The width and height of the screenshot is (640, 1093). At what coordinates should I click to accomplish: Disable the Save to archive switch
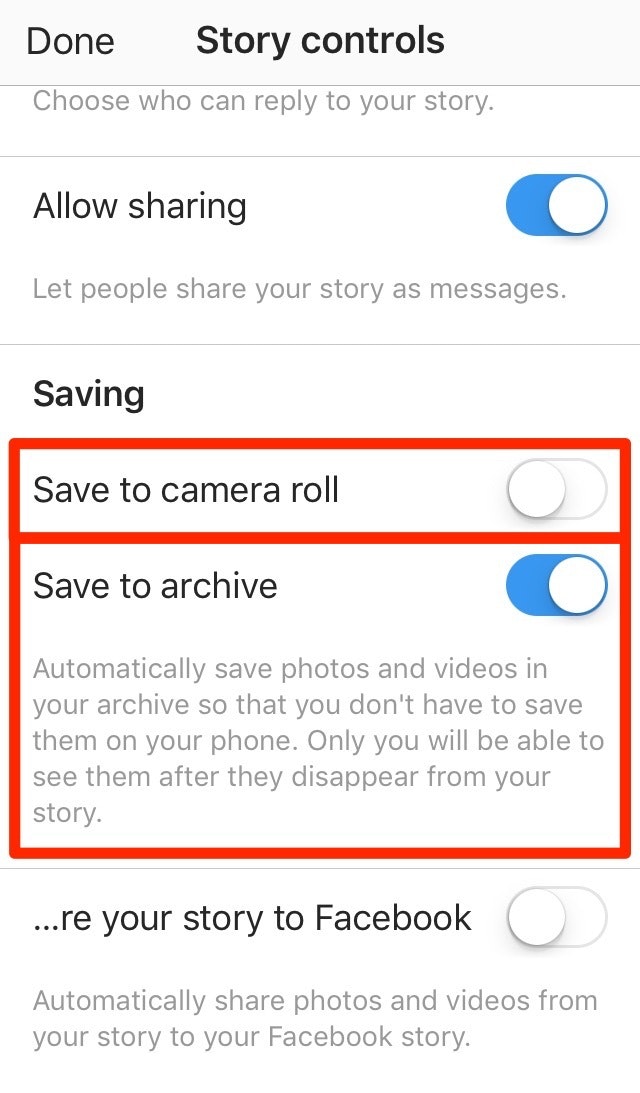click(x=557, y=586)
